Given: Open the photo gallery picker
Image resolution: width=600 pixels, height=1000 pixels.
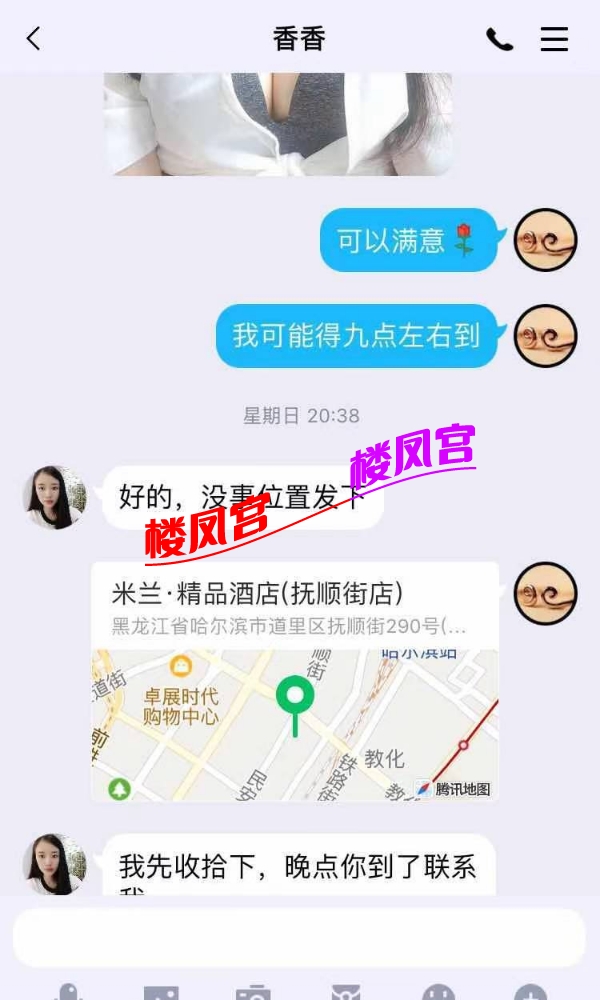Looking at the screenshot, I should pyautogui.click(x=161, y=992).
